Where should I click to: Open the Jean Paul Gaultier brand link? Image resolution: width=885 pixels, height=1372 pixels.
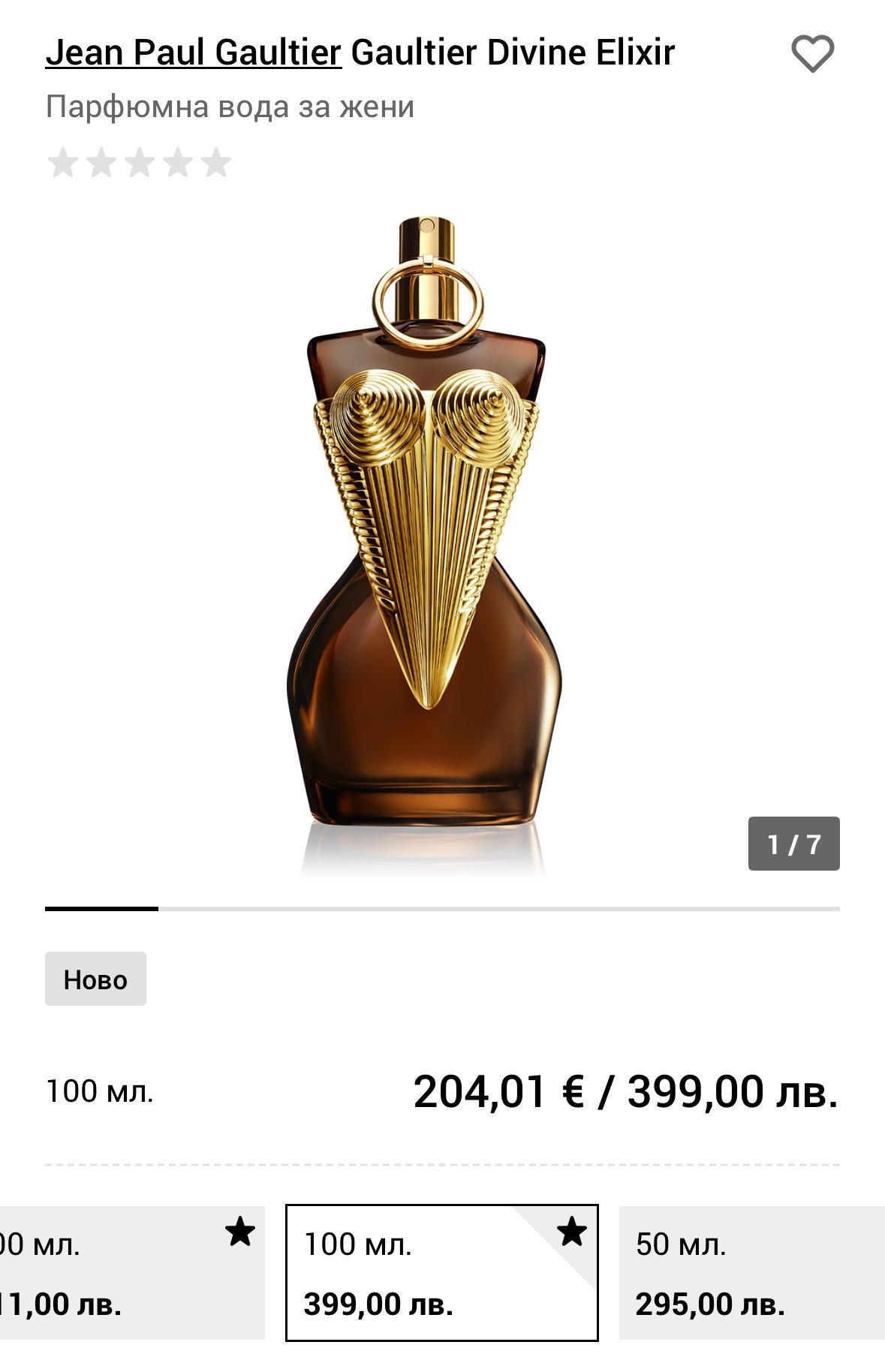pos(194,53)
